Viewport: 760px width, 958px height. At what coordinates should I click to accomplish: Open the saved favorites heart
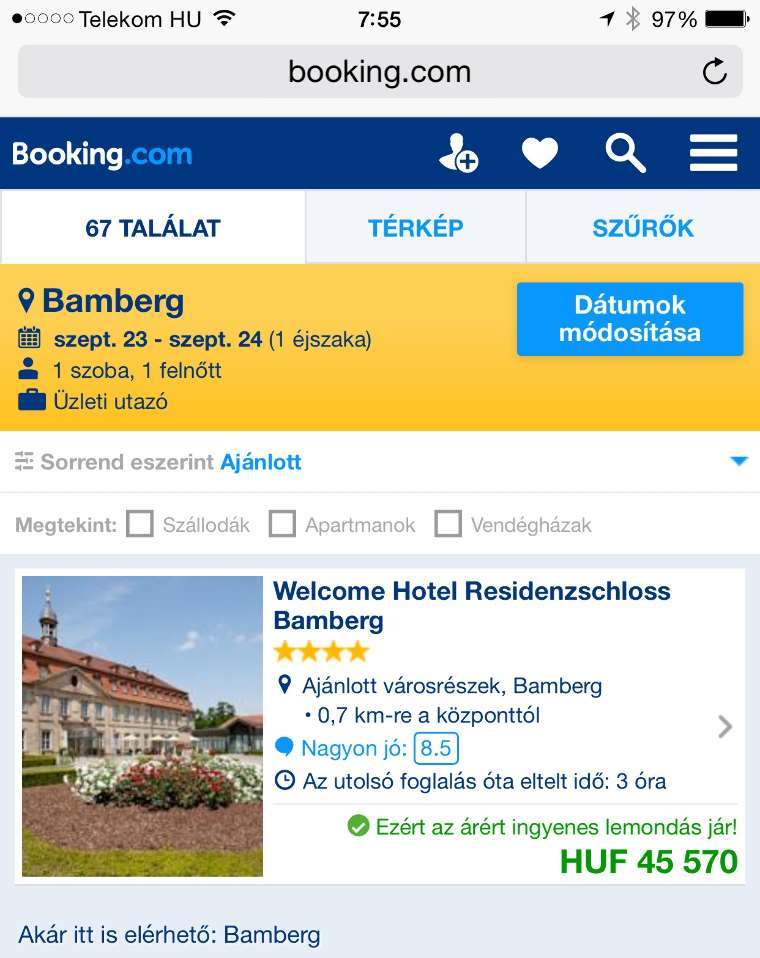click(x=540, y=154)
